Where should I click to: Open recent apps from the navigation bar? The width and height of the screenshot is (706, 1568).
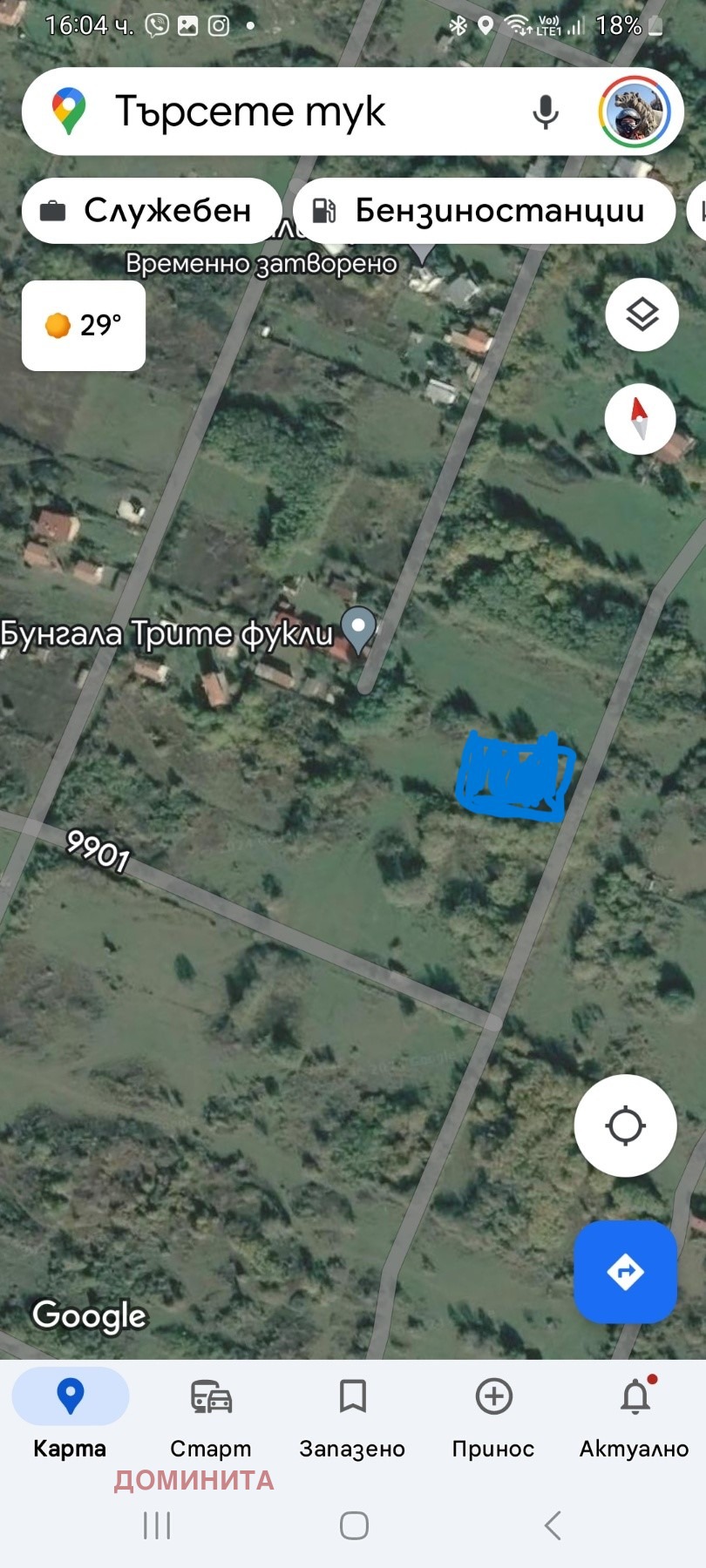click(x=157, y=1525)
